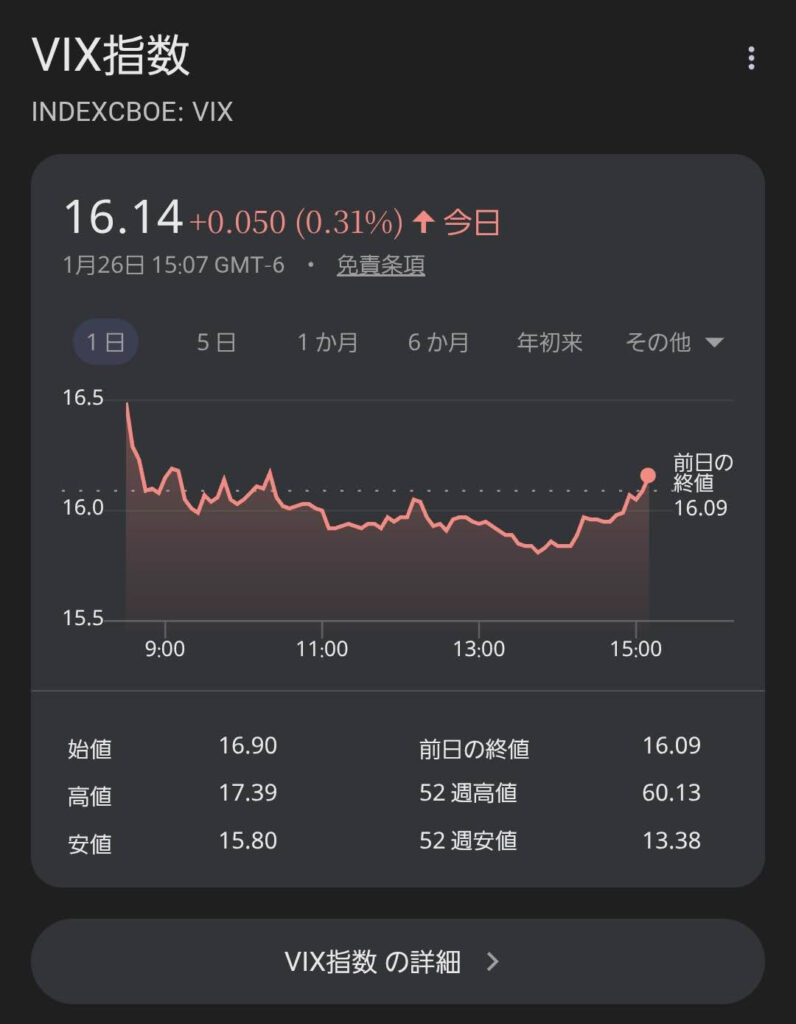Select the 1日 time range
This screenshot has height=1024, width=796.
pyautogui.click(x=105, y=343)
